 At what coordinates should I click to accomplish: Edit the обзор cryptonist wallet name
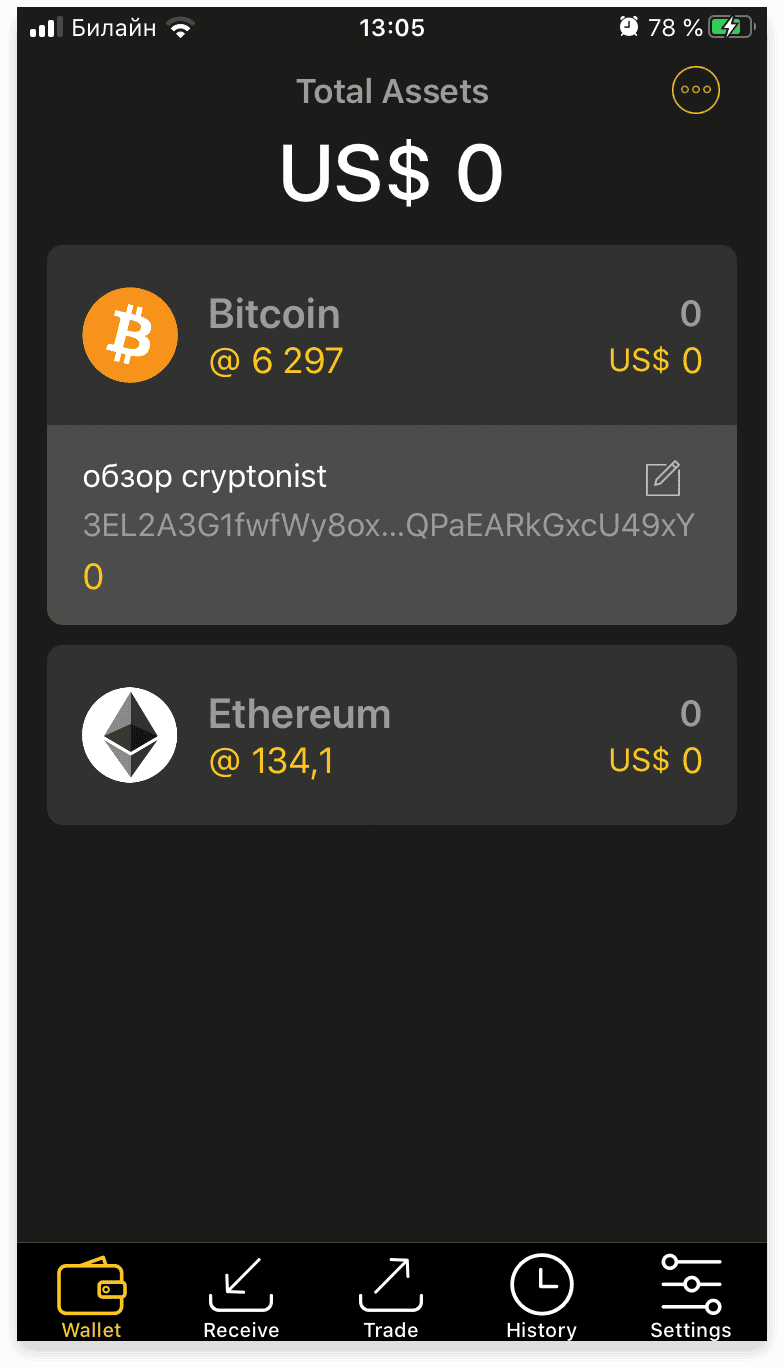point(663,478)
